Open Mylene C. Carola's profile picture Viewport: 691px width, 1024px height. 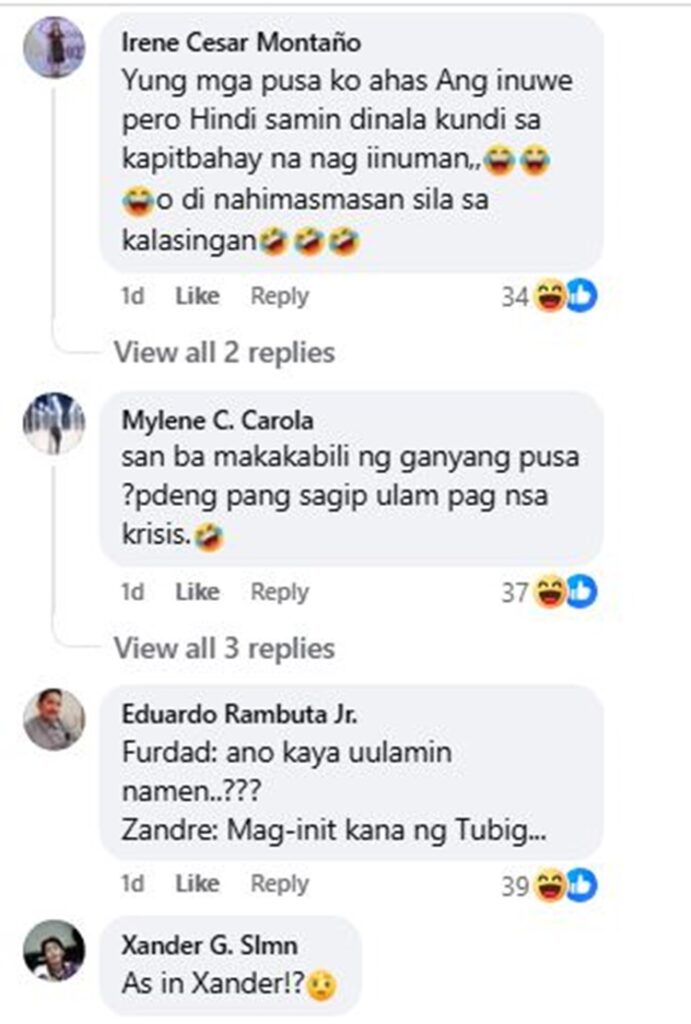point(53,423)
